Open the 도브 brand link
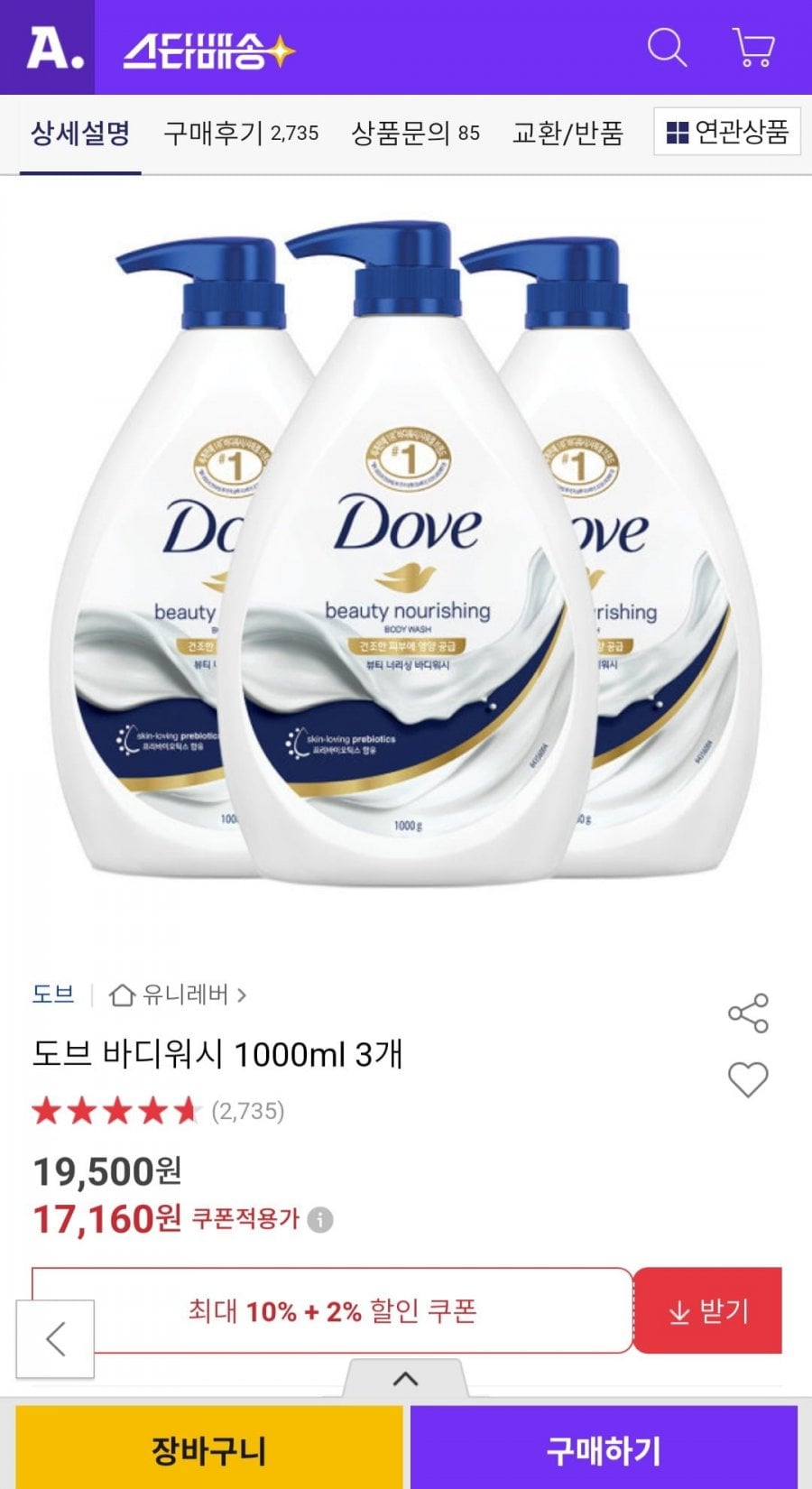The width and height of the screenshot is (812, 1489). pos(53,994)
